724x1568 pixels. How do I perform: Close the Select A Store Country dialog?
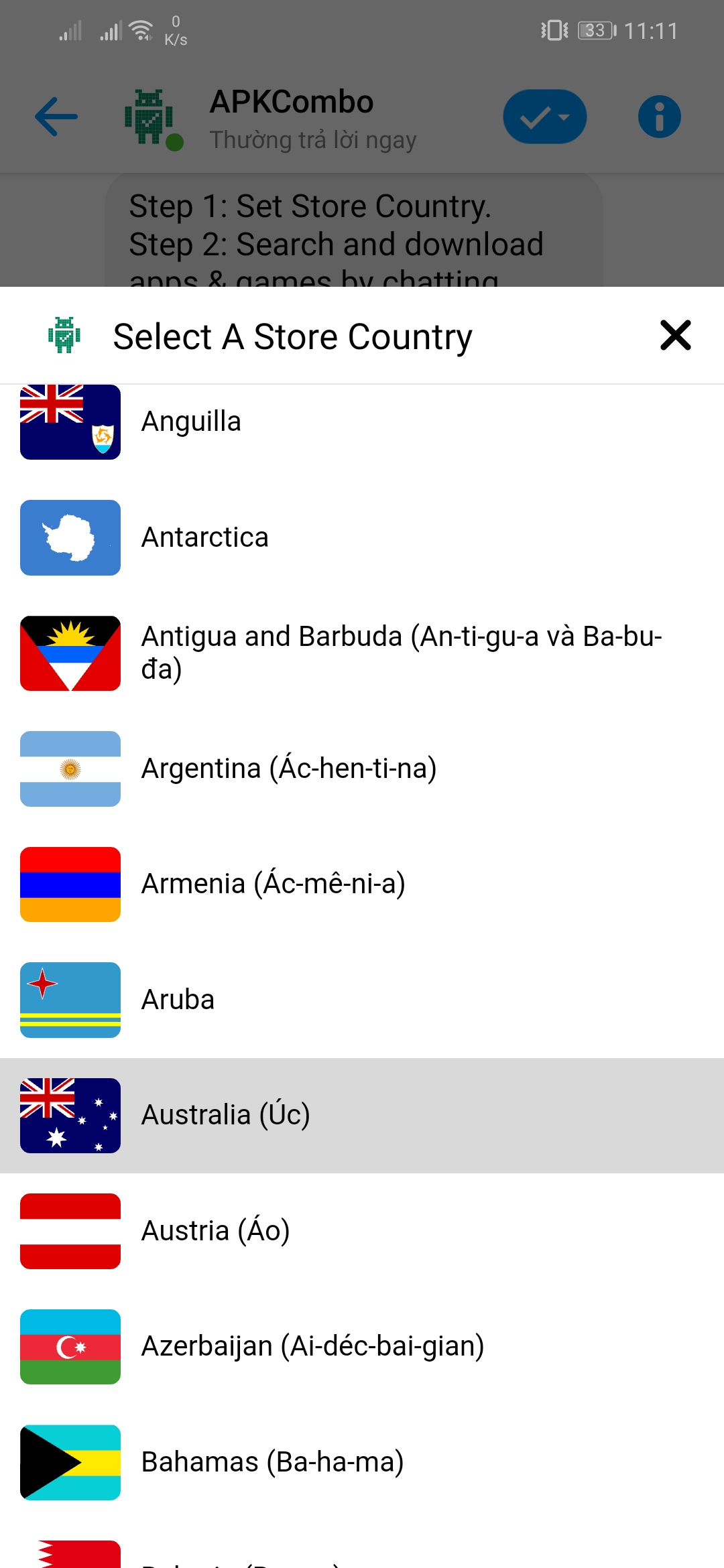pyautogui.click(x=675, y=335)
